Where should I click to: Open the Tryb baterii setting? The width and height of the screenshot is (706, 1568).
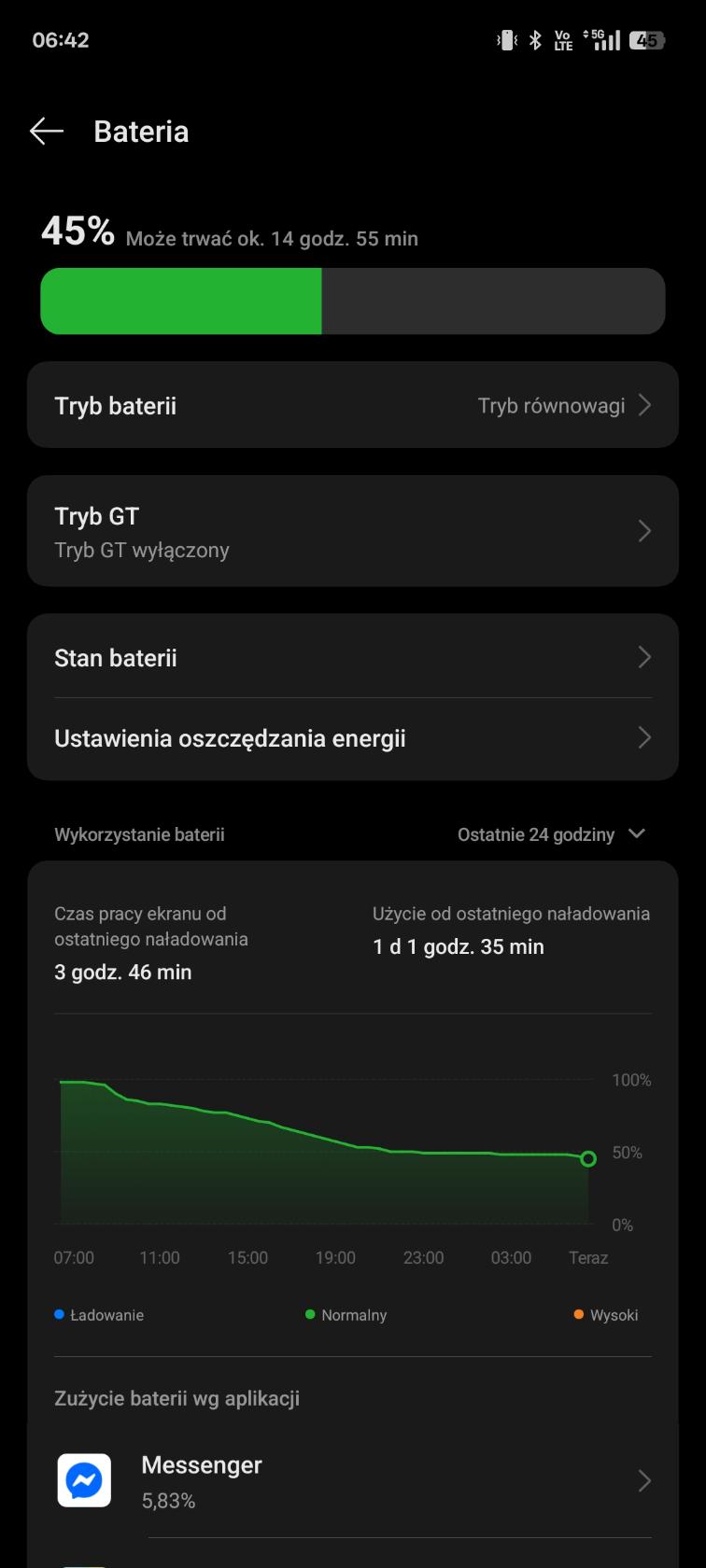(353, 405)
